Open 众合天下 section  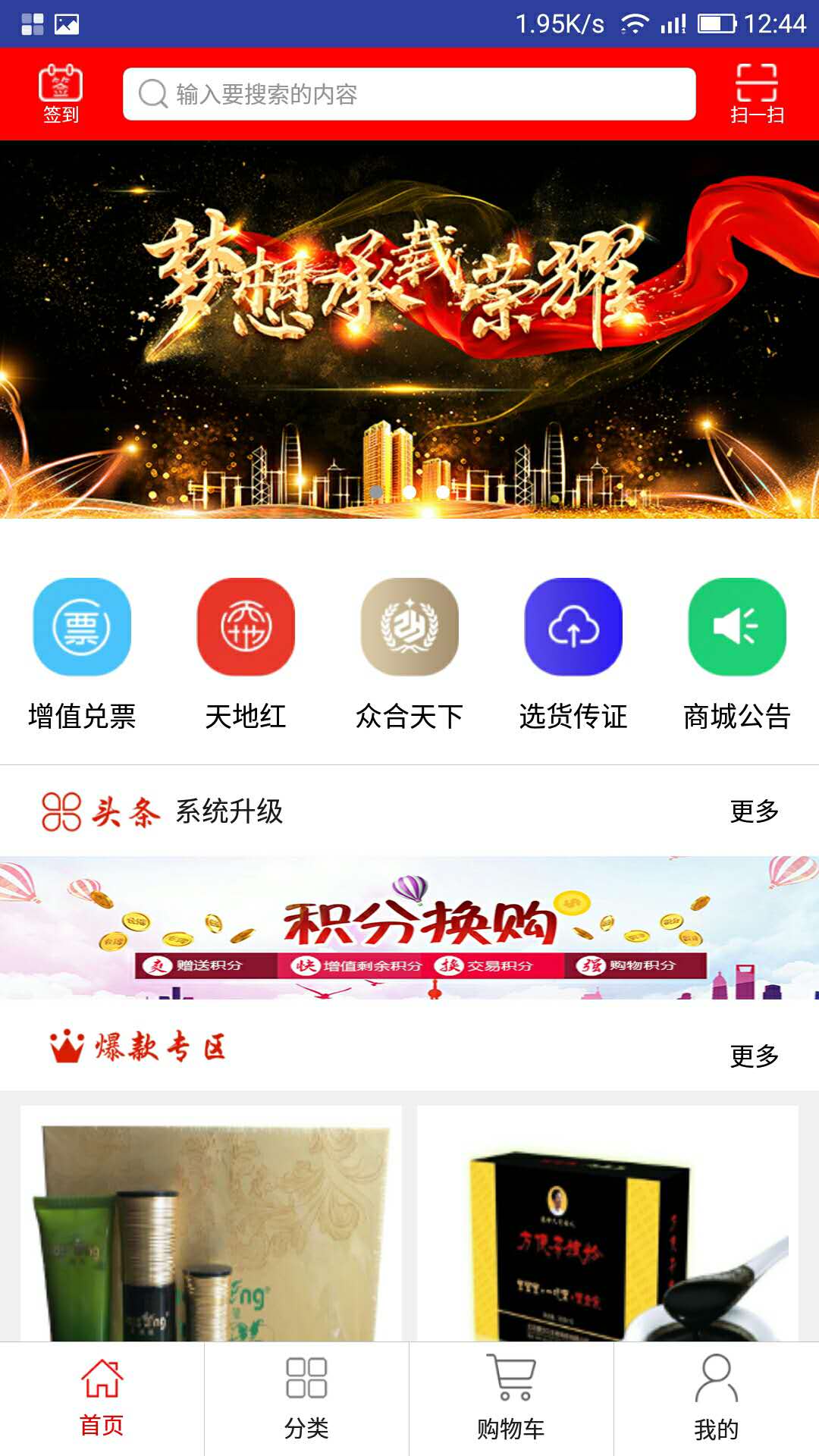(409, 654)
